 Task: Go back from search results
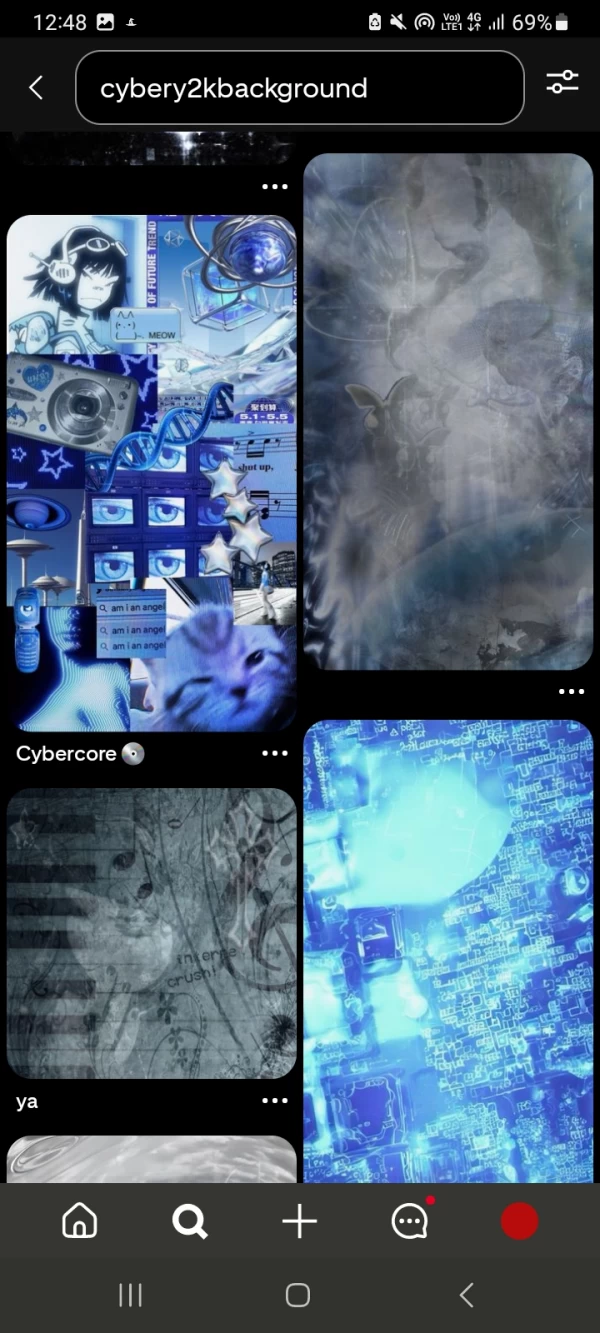36,88
